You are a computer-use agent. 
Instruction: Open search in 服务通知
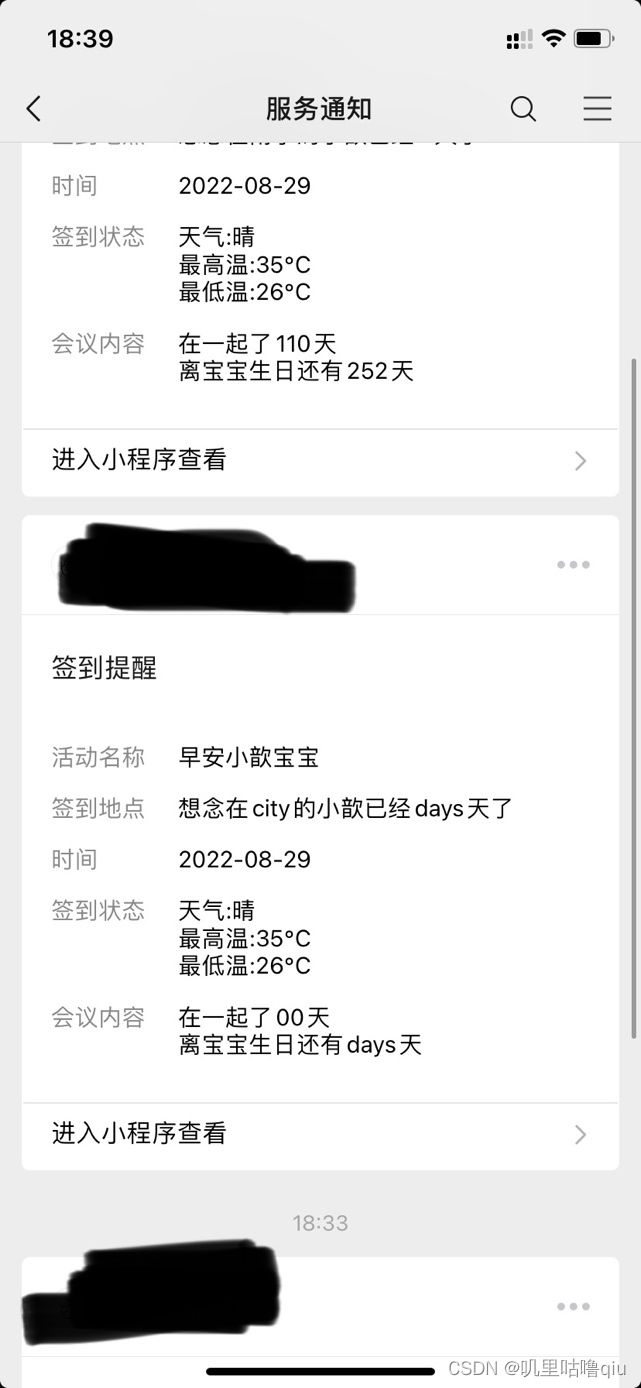click(x=523, y=108)
